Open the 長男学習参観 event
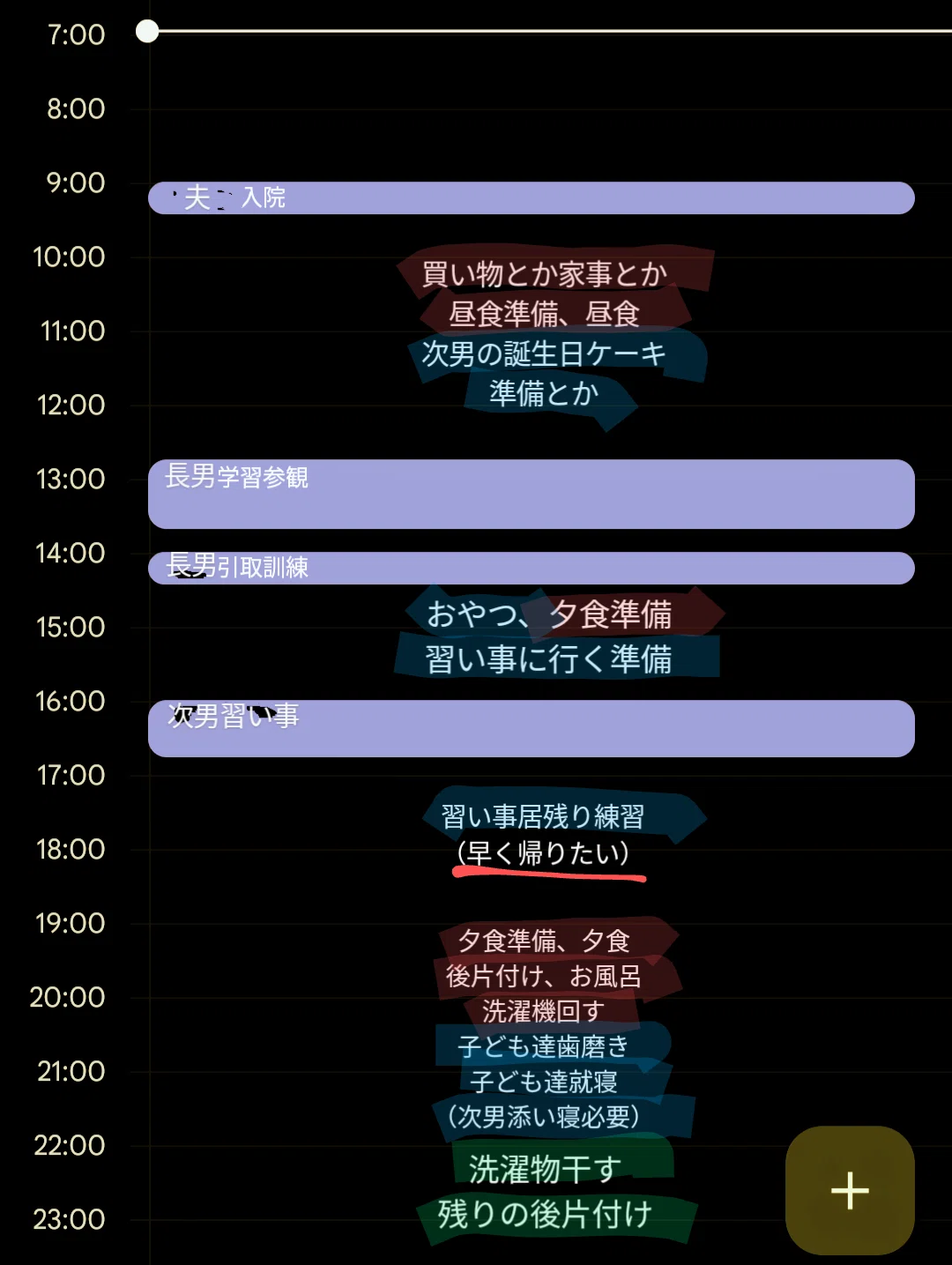 [532, 494]
